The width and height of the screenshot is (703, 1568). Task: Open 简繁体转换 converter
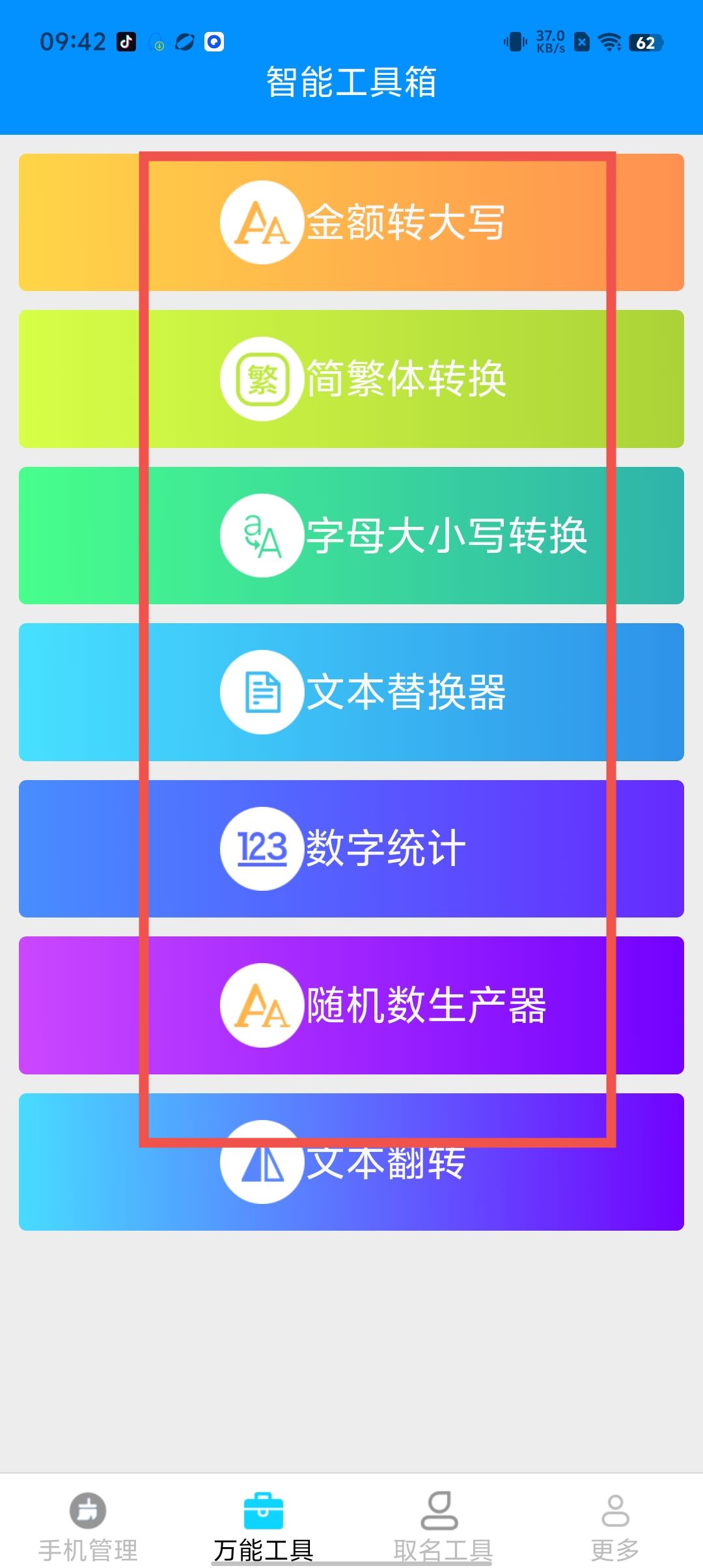351,379
